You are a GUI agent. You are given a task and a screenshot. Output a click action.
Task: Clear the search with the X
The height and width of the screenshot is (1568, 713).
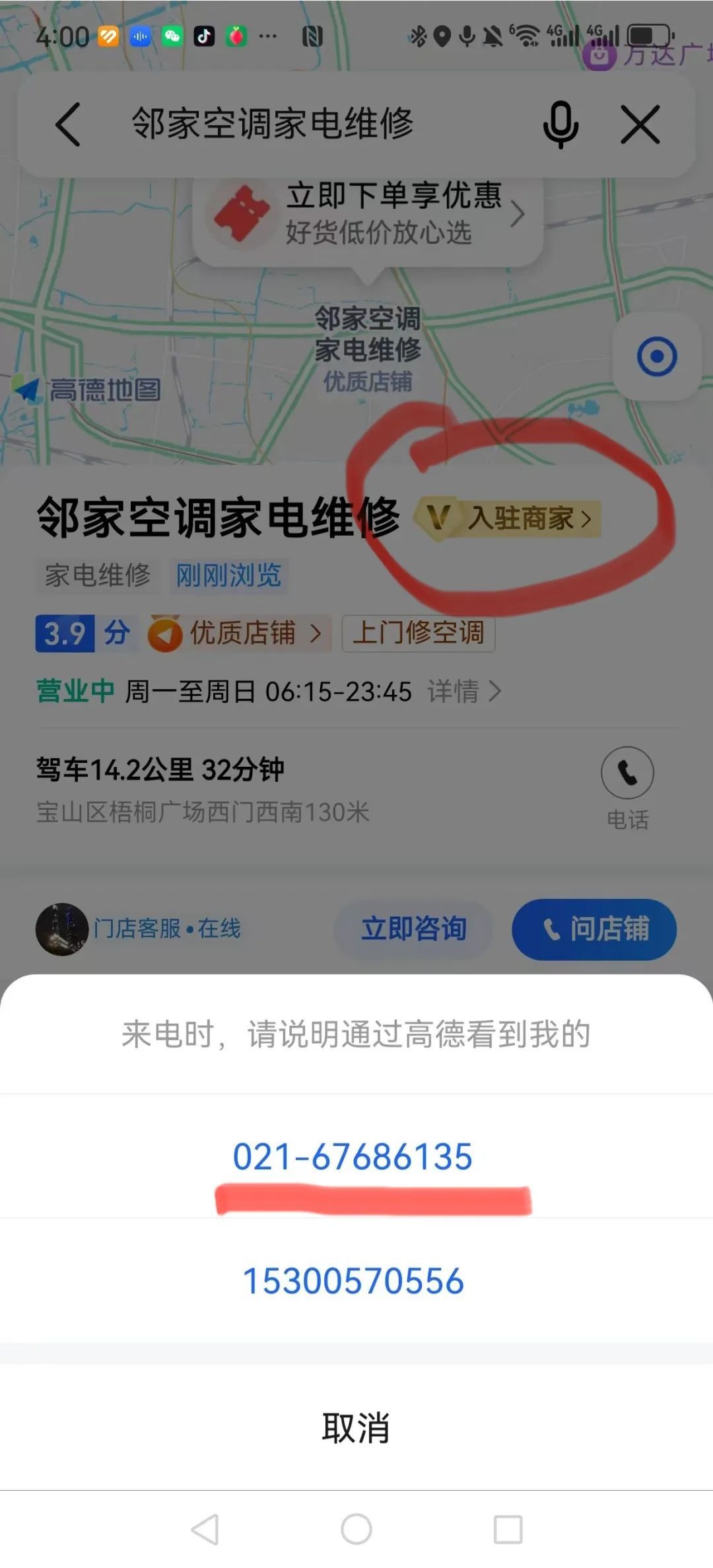pos(640,124)
